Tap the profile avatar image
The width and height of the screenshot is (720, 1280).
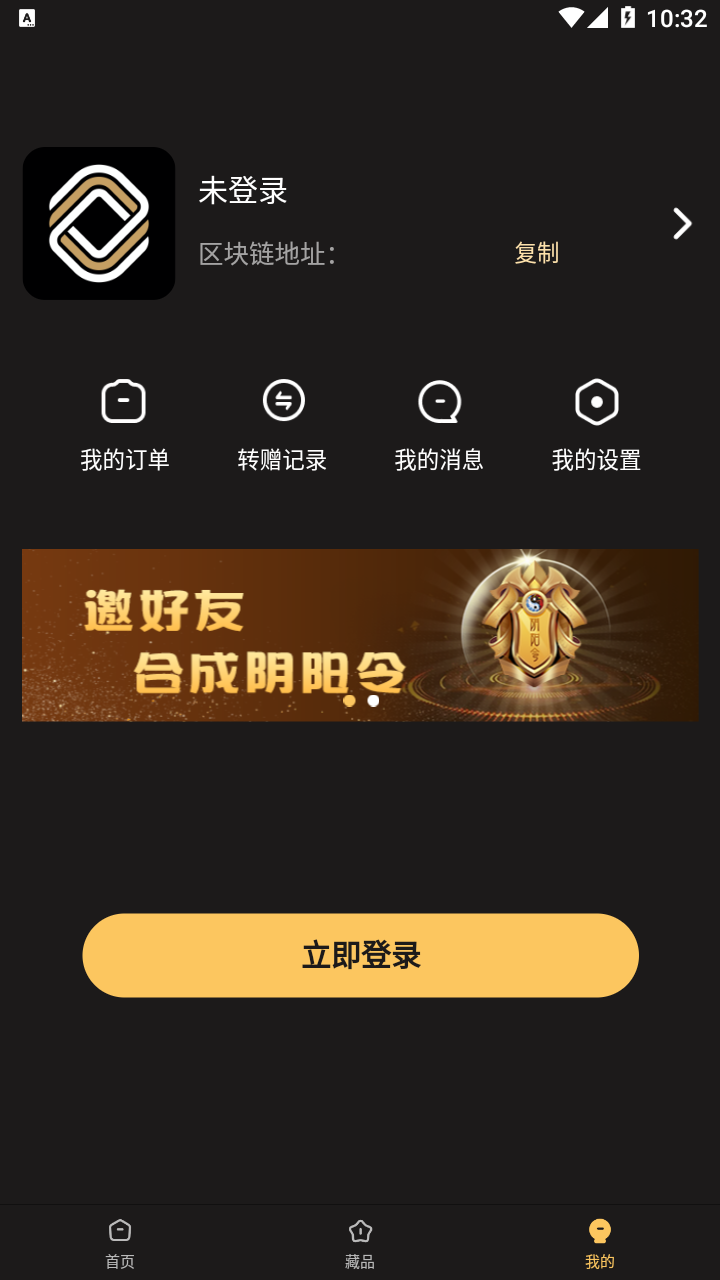click(99, 223)
